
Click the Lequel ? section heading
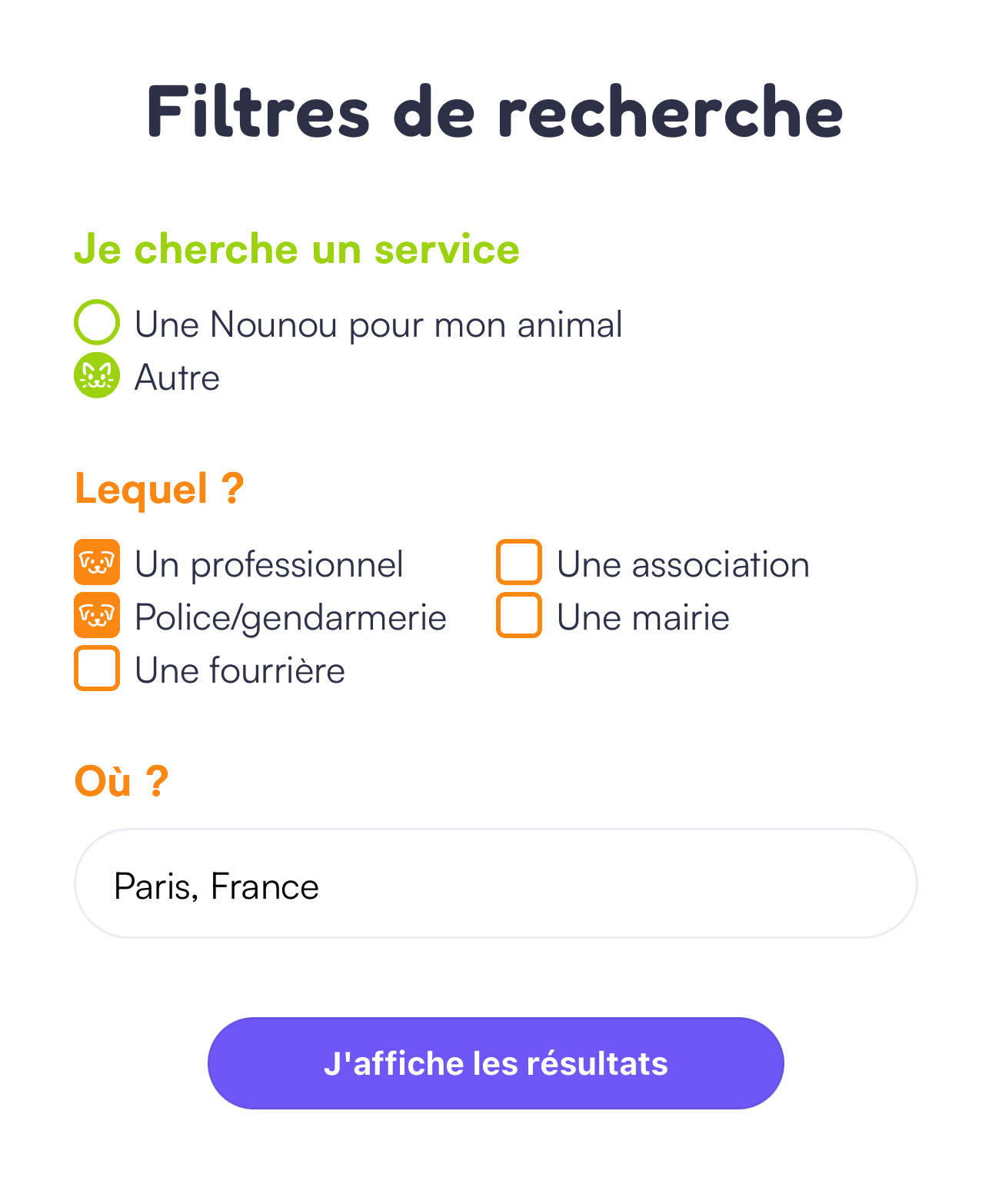[158, 487]
